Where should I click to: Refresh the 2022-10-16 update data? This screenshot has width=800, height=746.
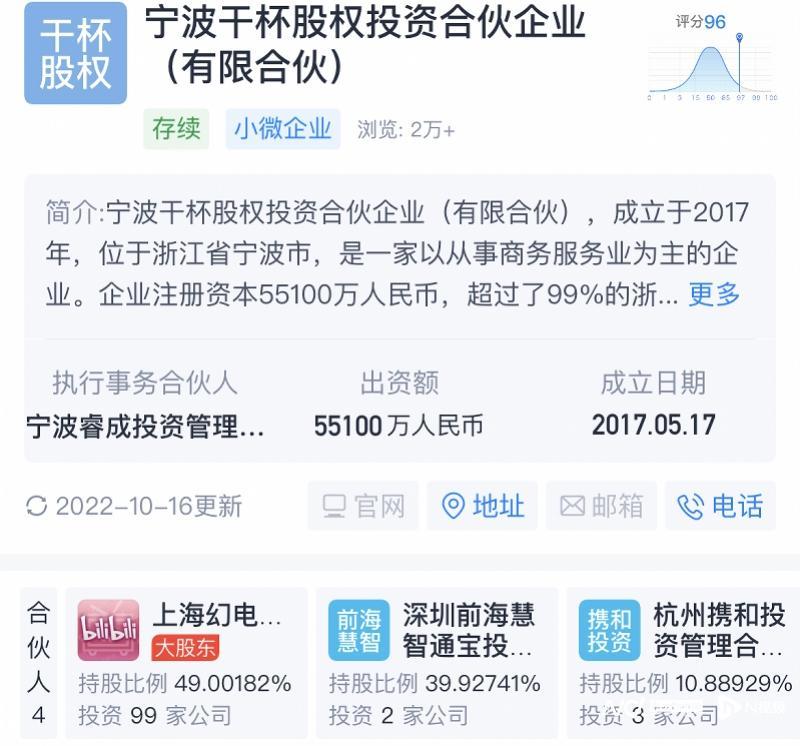tap(37, 507)
